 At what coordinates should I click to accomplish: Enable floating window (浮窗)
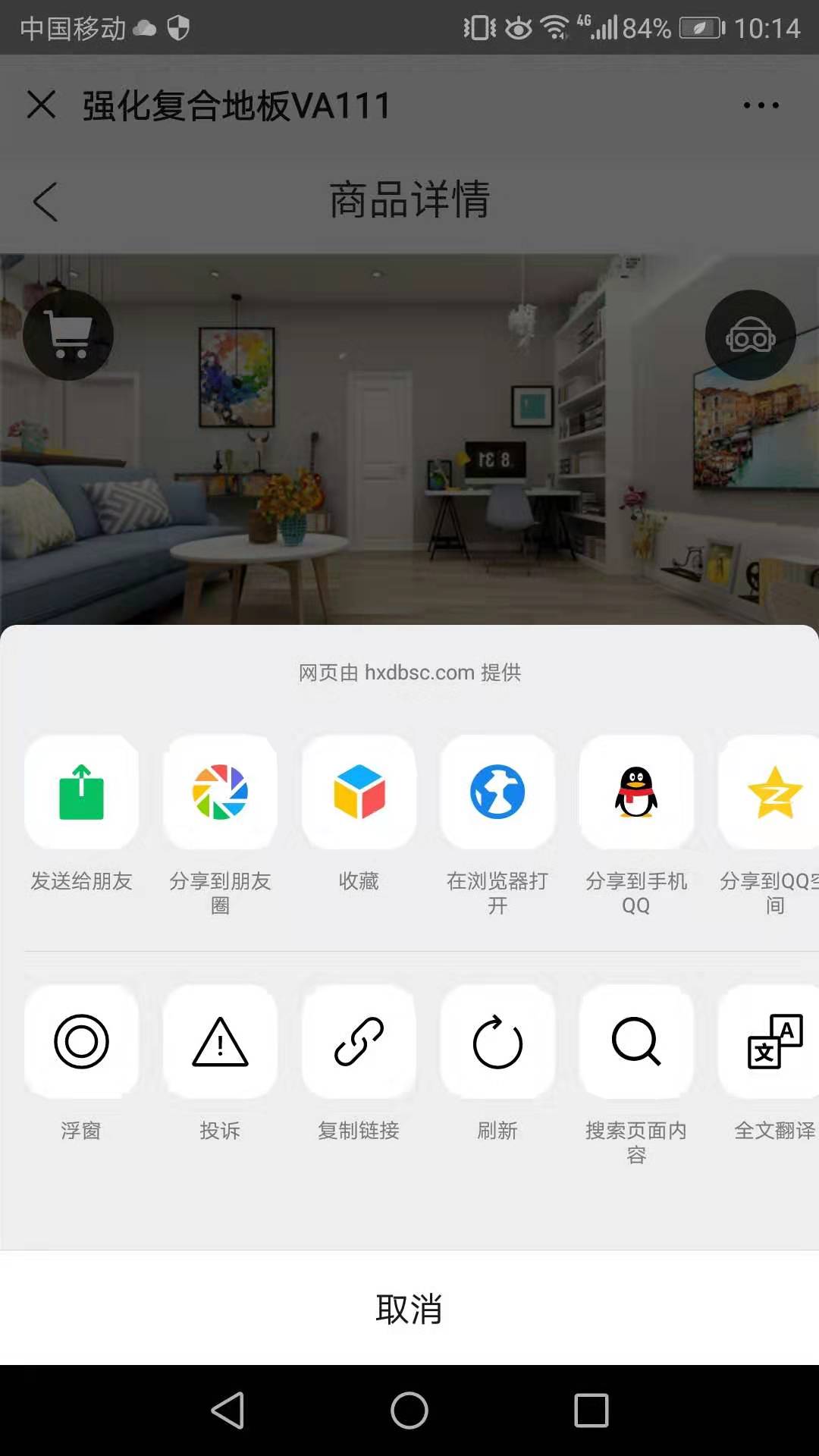[x=81, y=1041]
